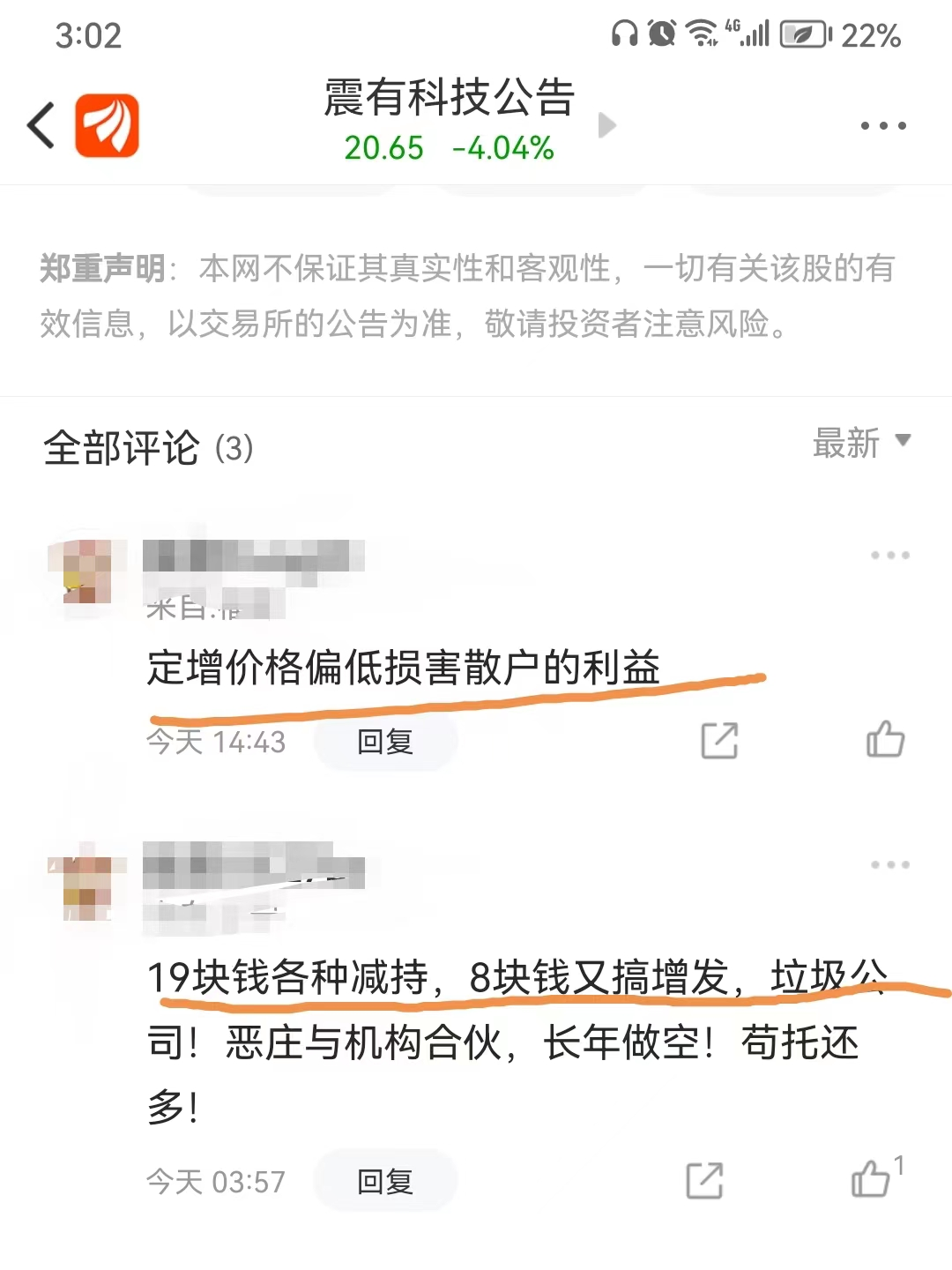This screenshot has width=952, height=1270.
Task: Share the comment posted 今天 14:43
Action: coord(719,741)
